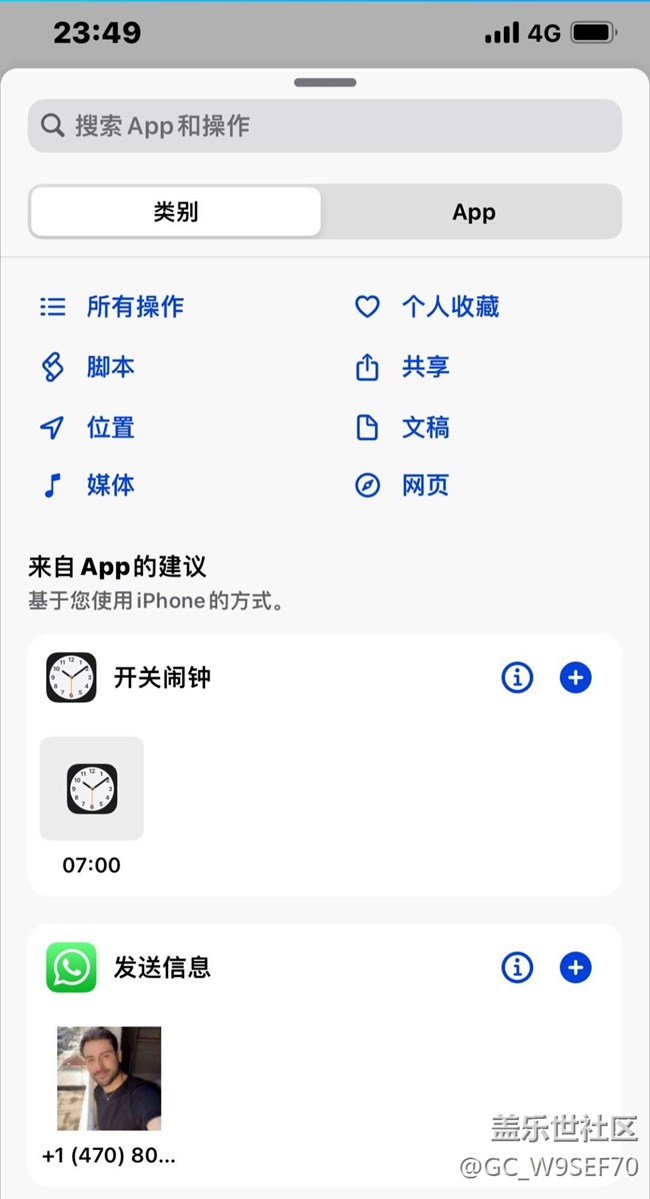Go to the 网页 category
The height and width of the screenshot is (1199, 650).
[425, 486]
